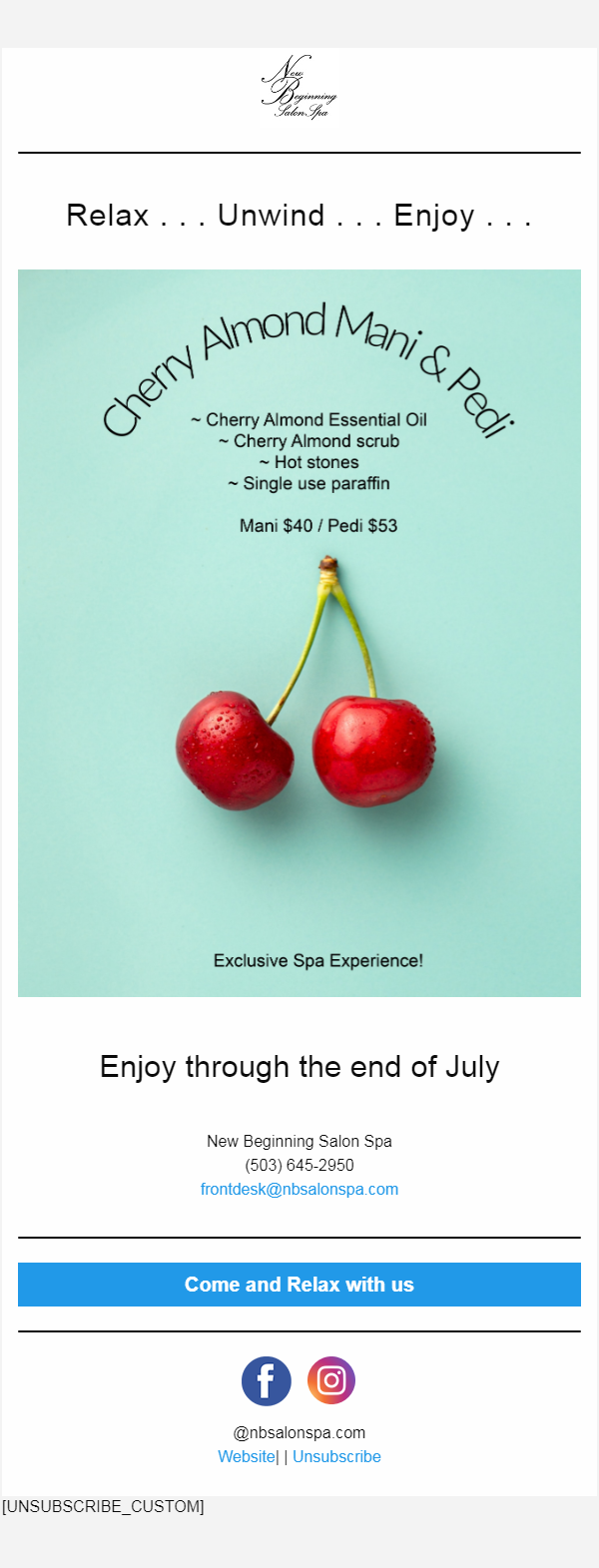Open the Facebook page icon
Viewport: 599px width, 1568px height.
coord(267,1381)
